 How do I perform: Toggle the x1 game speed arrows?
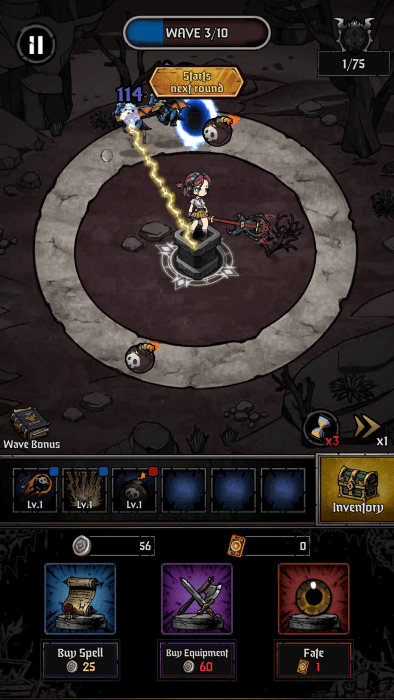tap(370, 429)
